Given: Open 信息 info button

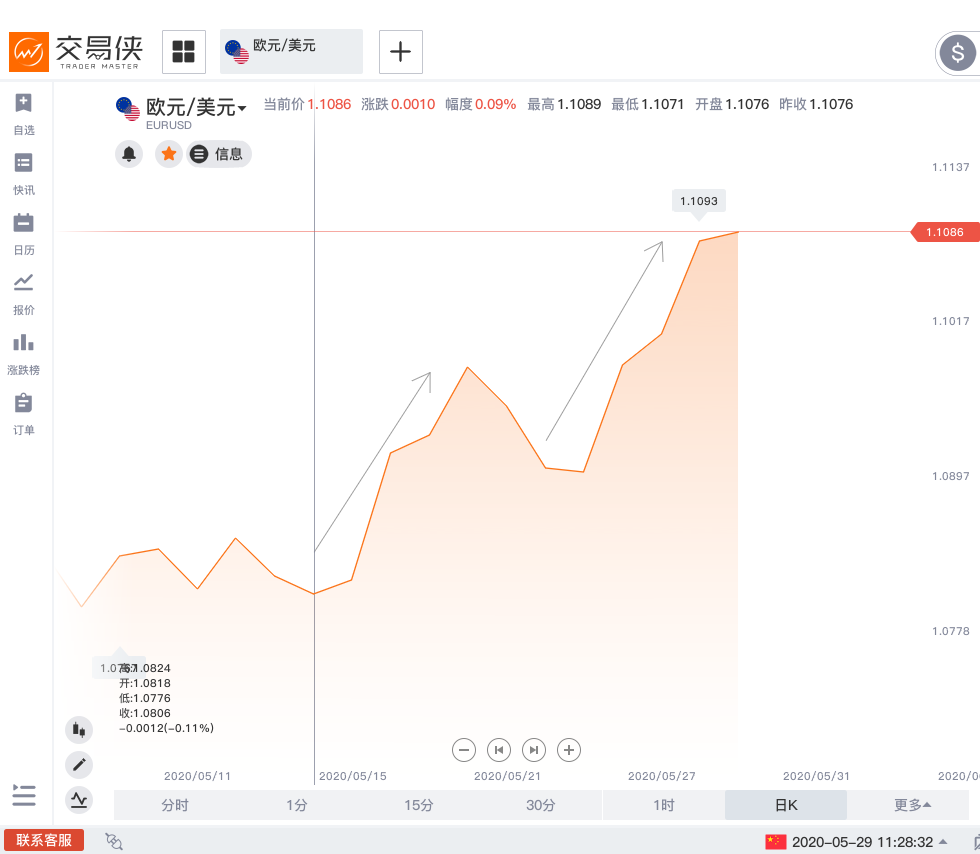Looking at the screenshot, I should pos(219,154).
